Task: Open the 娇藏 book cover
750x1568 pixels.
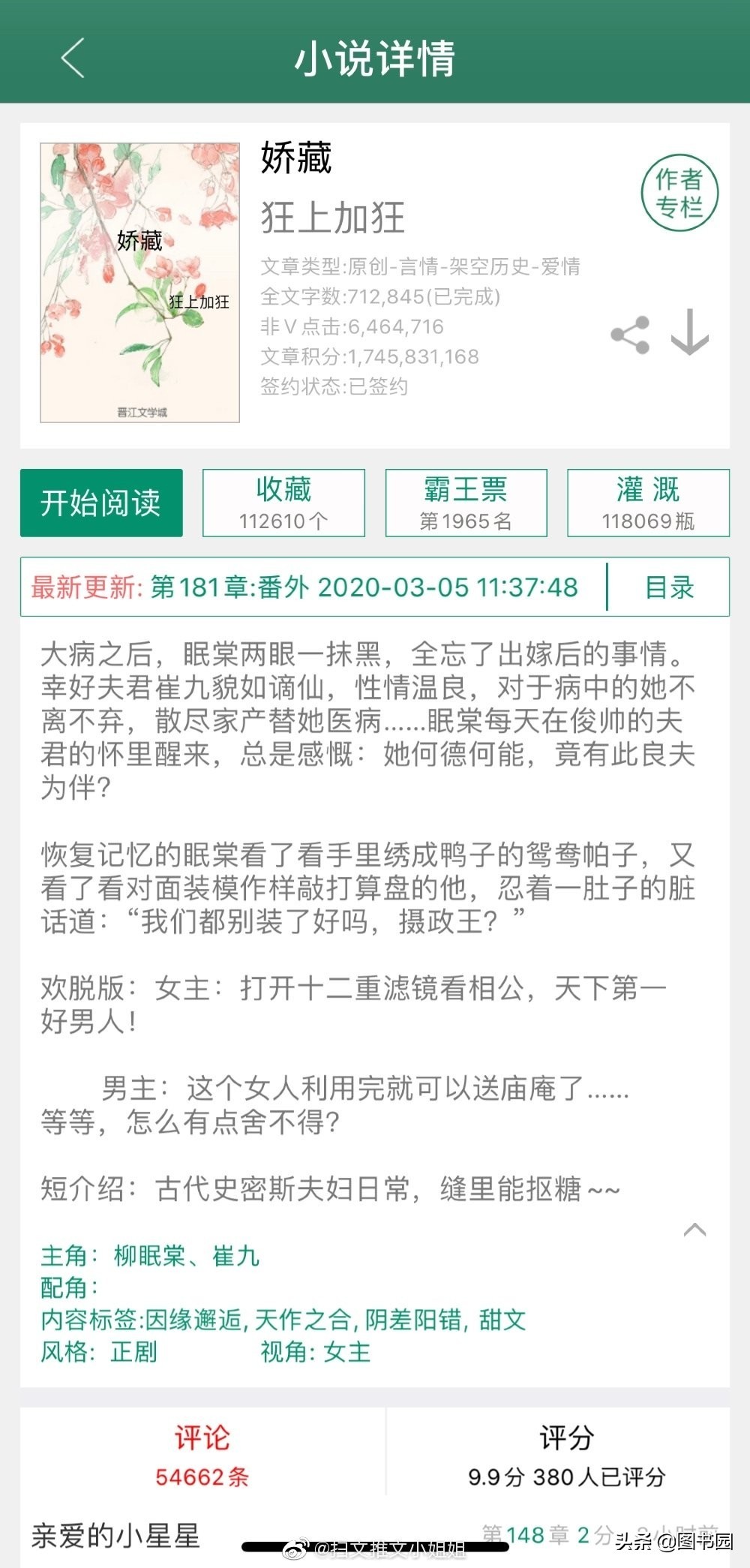Action: pyautogui.click(x=139, y=283)
